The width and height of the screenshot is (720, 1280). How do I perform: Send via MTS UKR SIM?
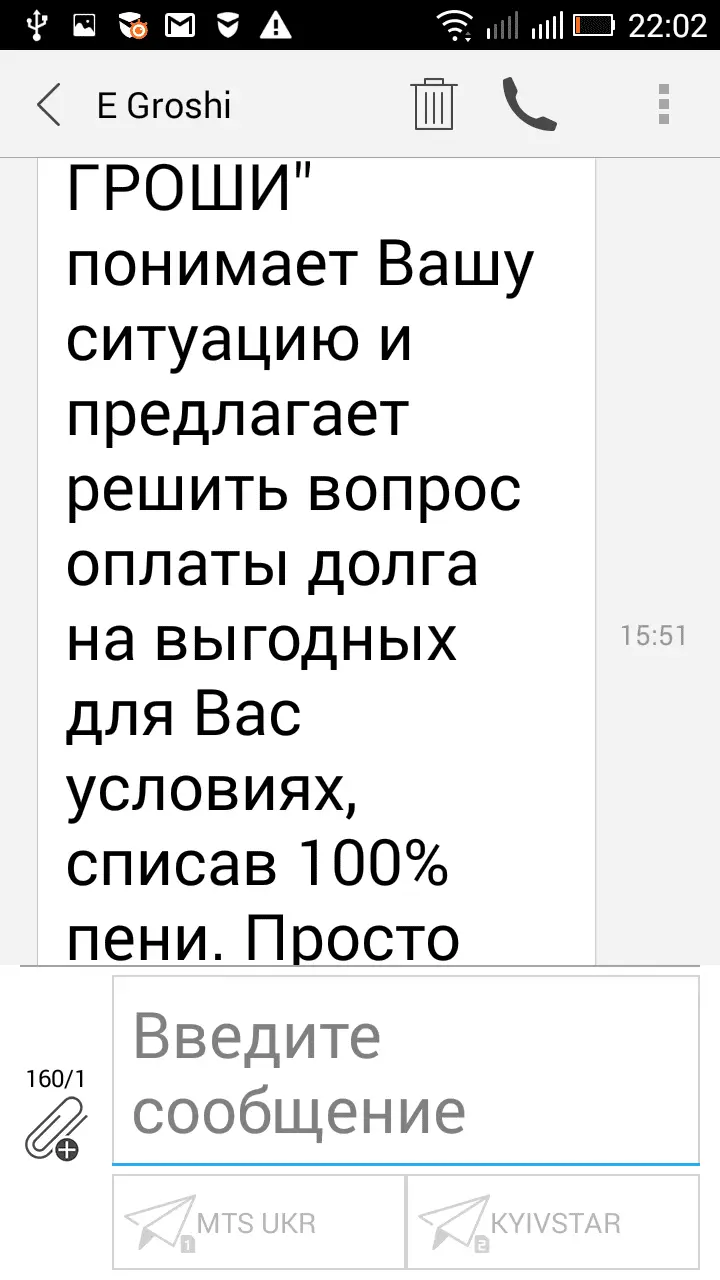coord(259,1222)
